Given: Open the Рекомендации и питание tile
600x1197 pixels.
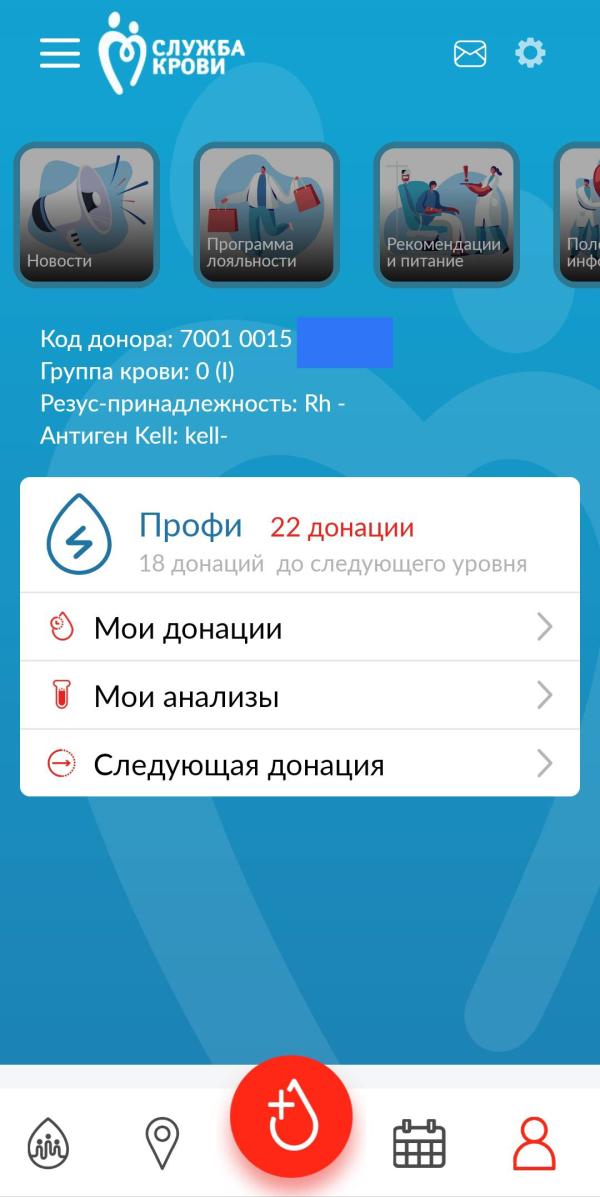Looking at the screenshot, I should tap(447, 215).
